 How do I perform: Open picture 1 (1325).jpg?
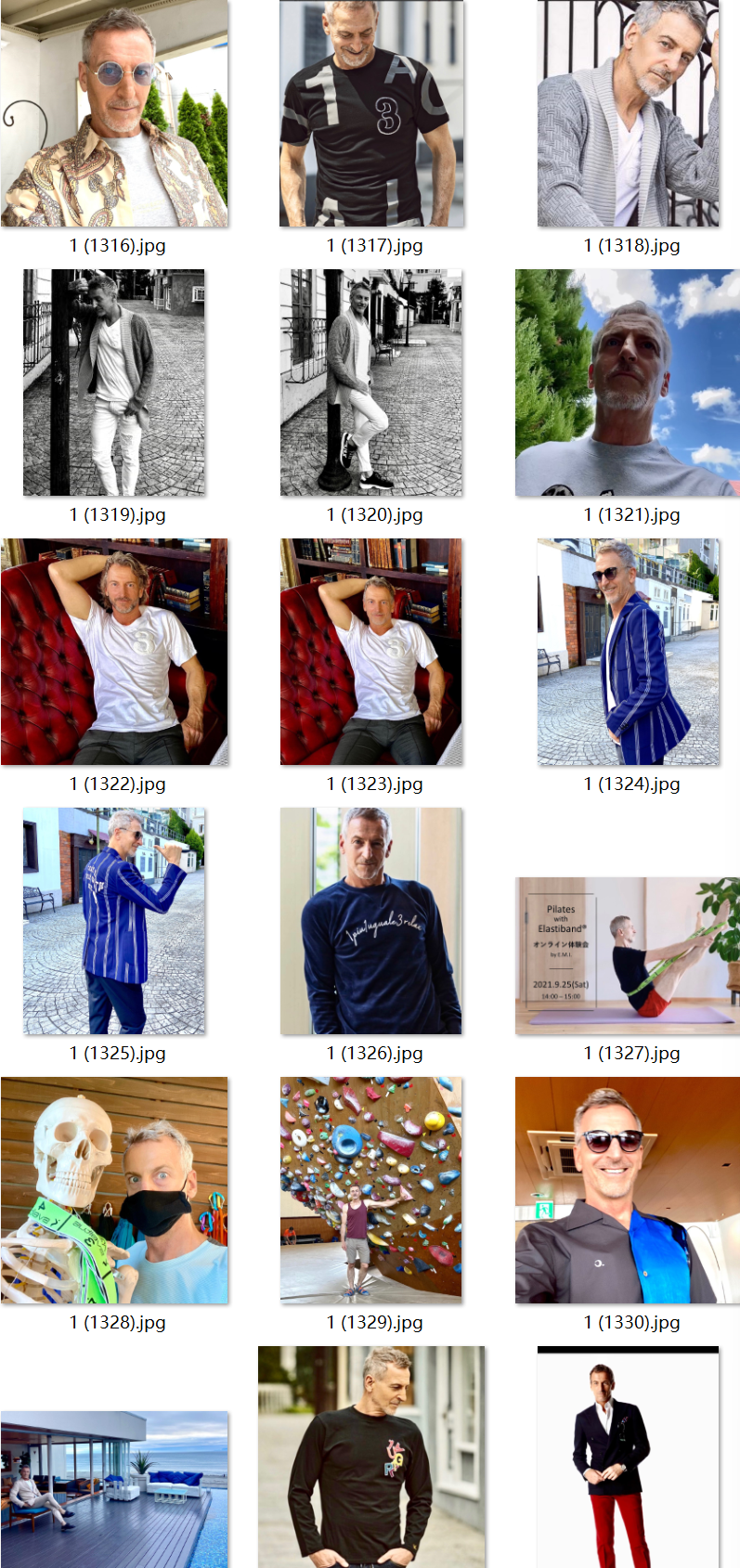114,921
